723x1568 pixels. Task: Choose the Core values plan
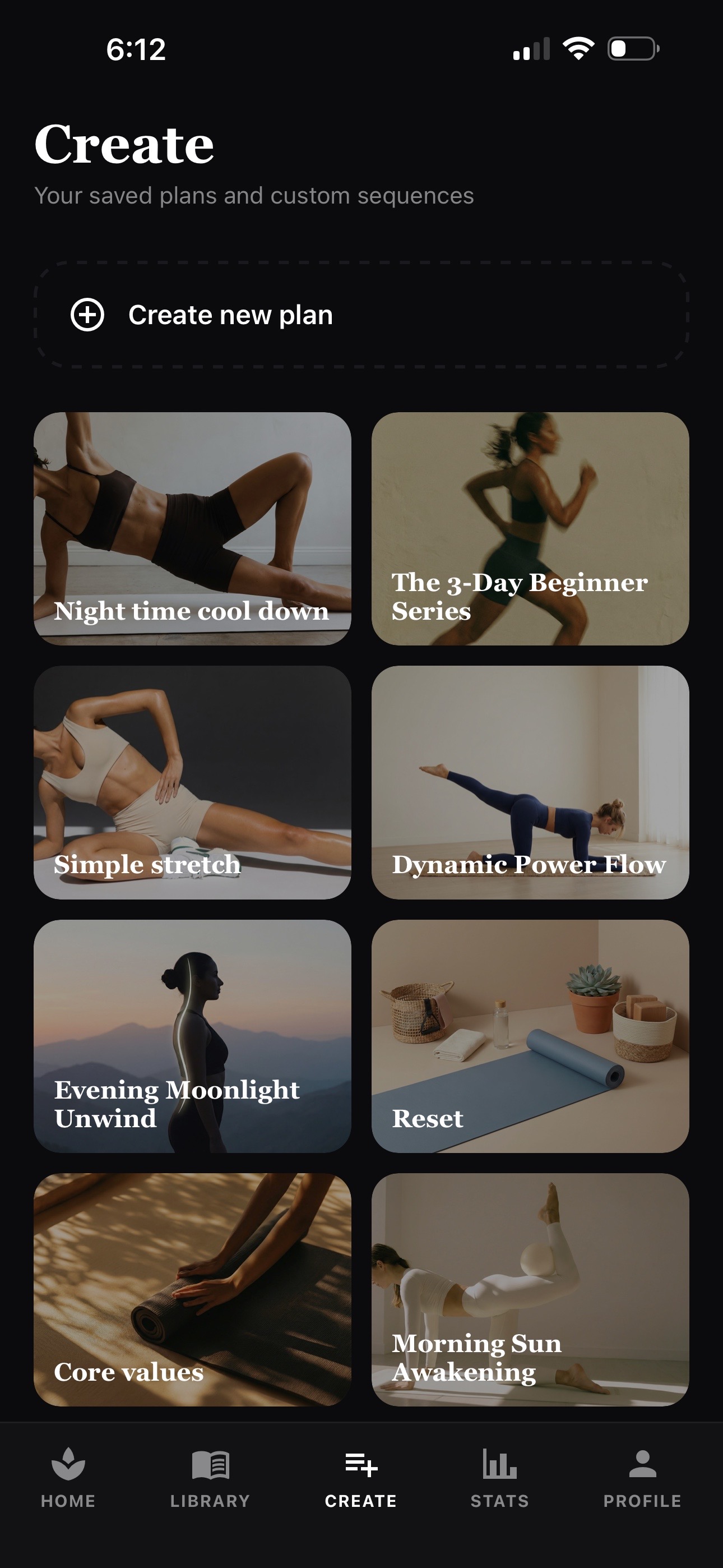(192, 1289)
